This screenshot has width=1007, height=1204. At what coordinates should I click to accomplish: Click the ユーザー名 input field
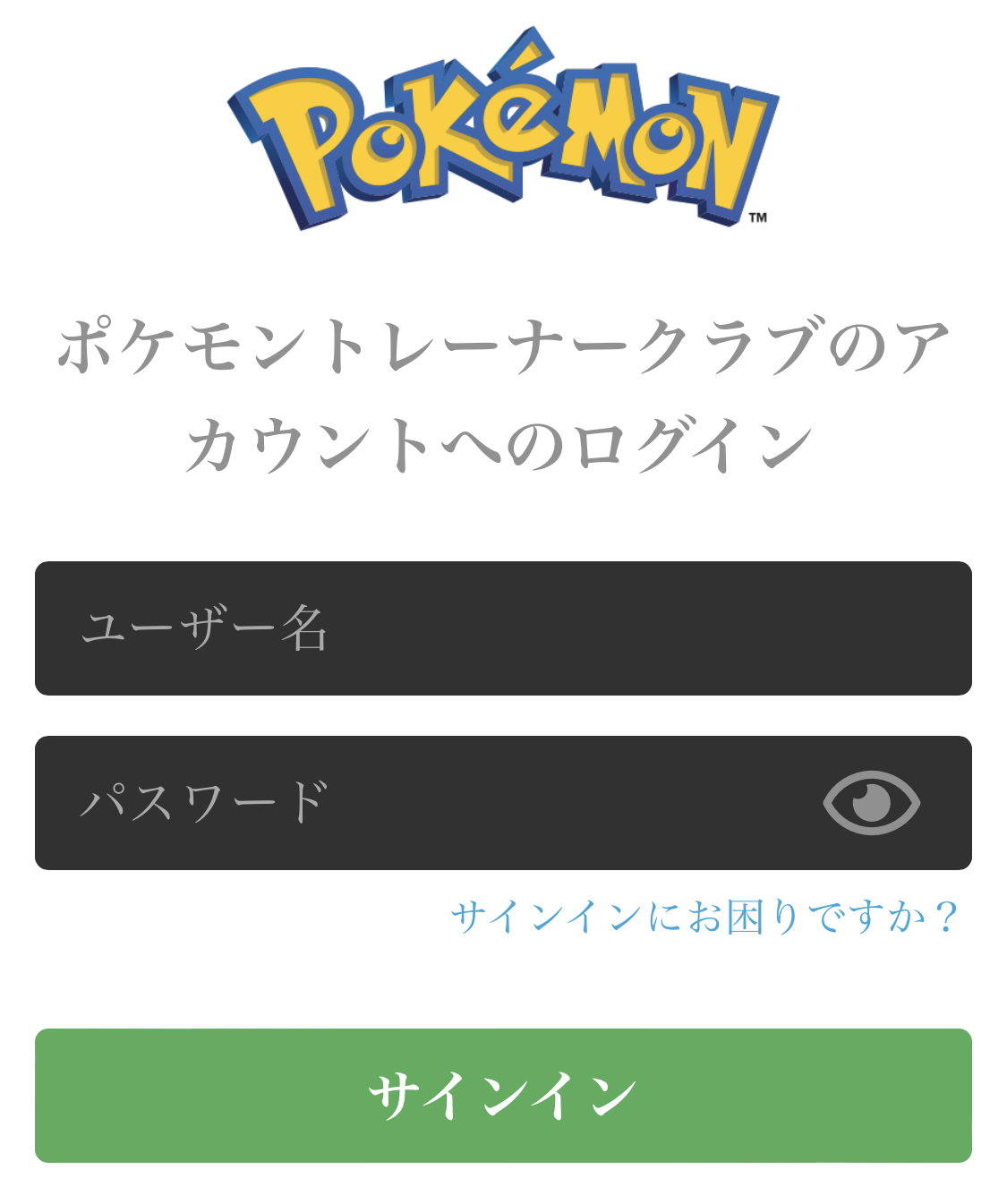click(501, 628)
